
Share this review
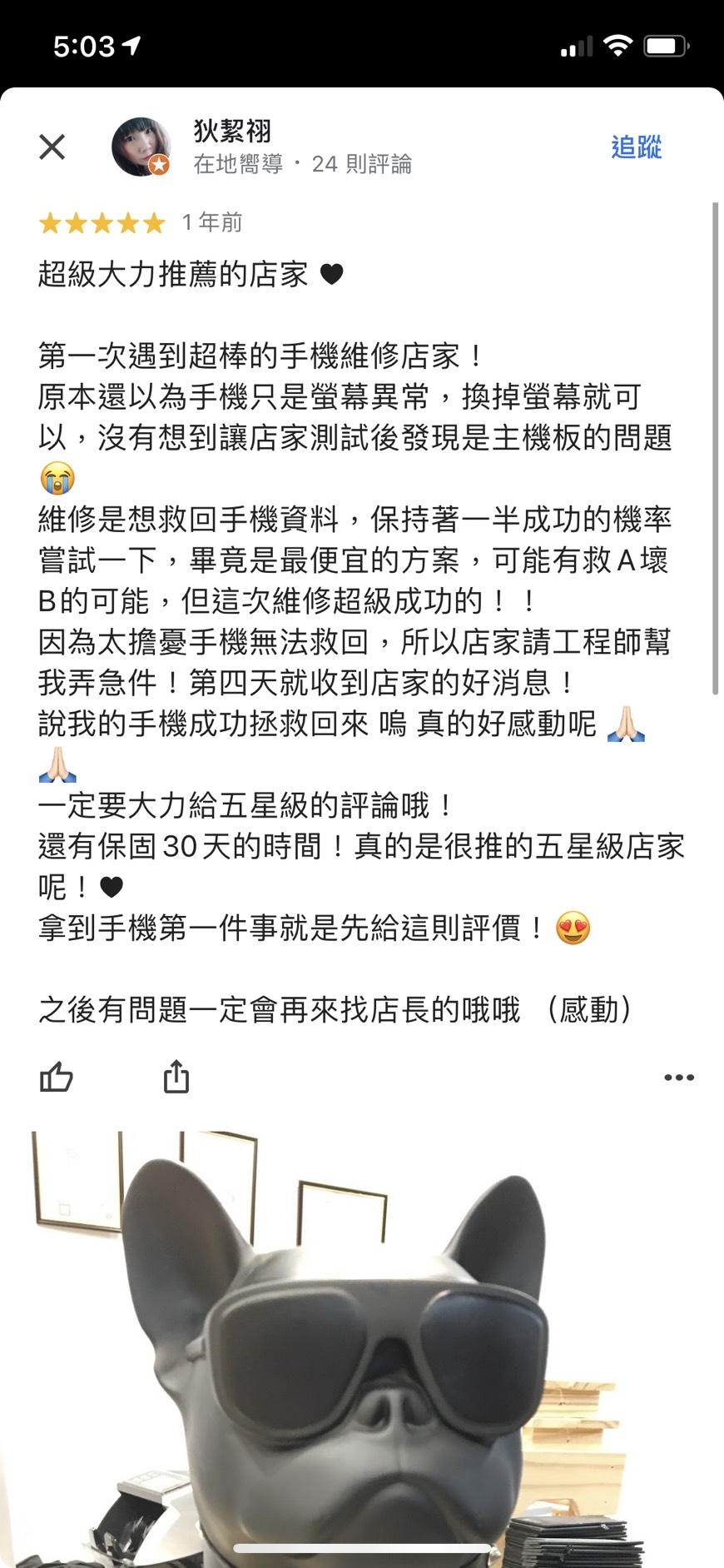coord(176,1076)
